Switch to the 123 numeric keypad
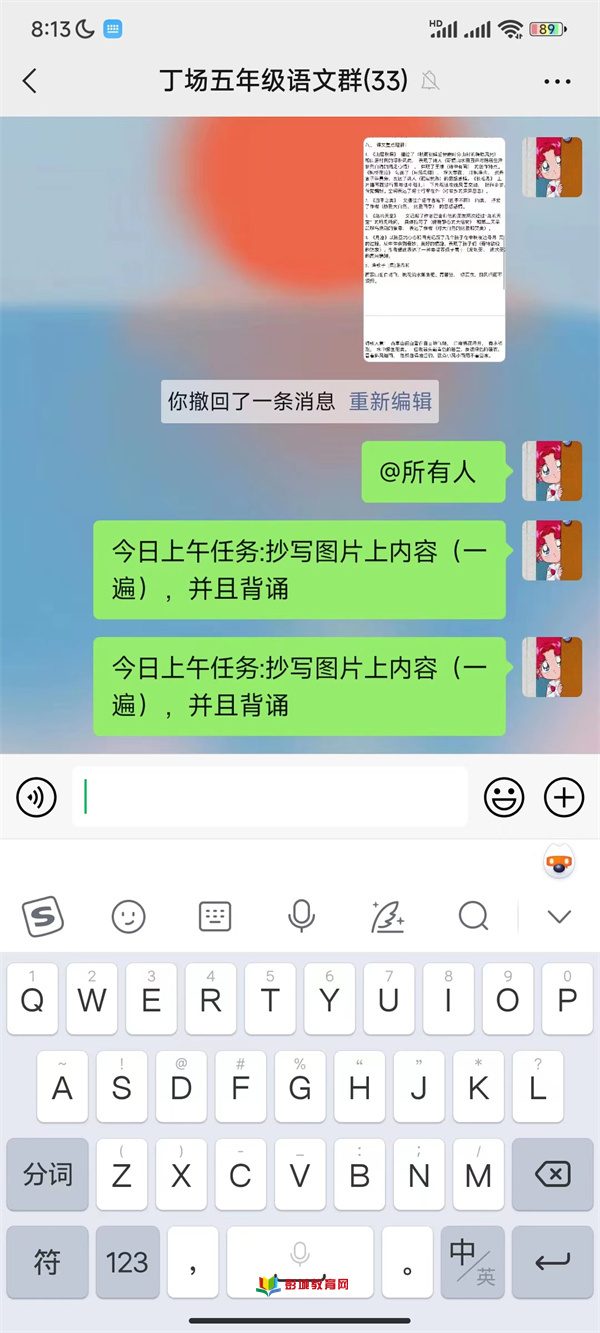 click(x=127, y=1262)
